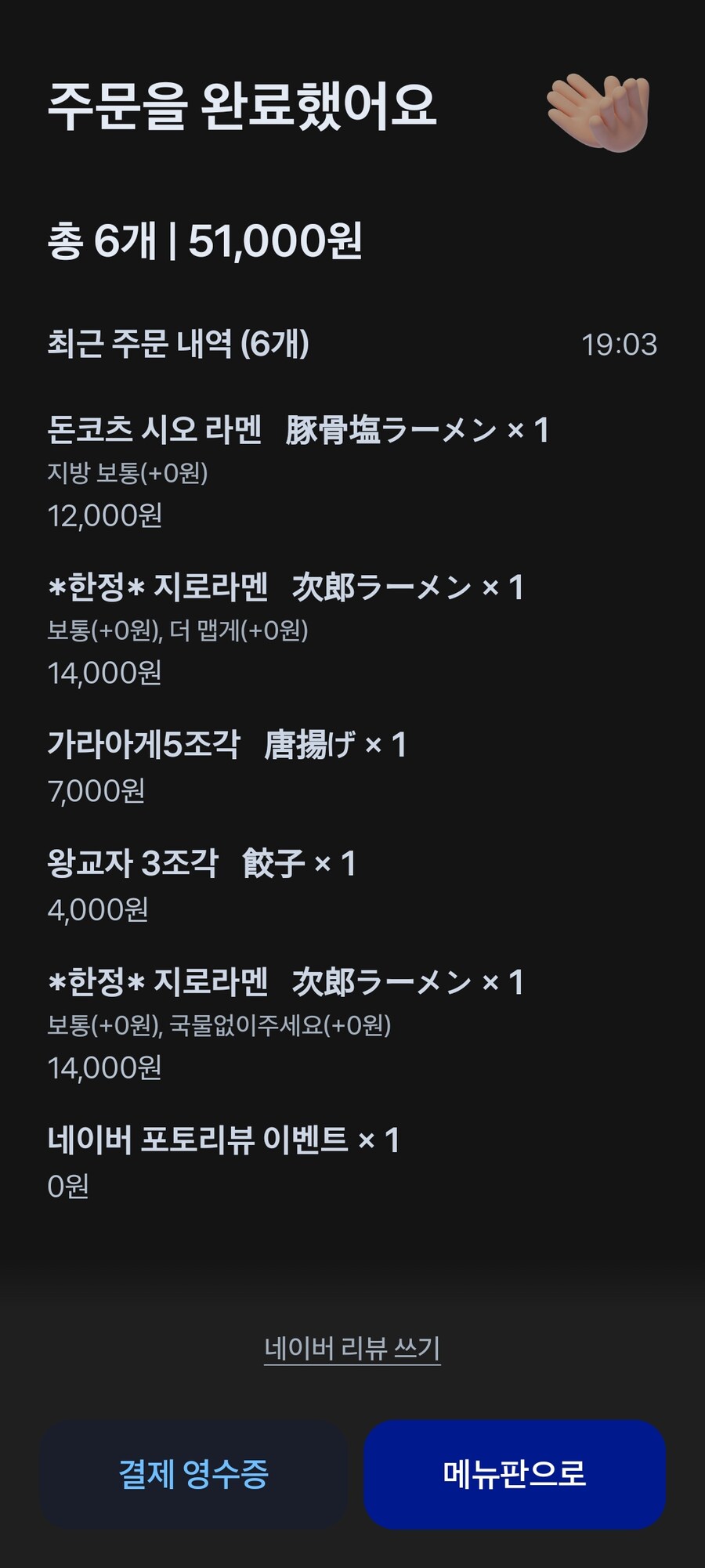Go back via 메뉴판으로 button
This screenshot has height=1568, width=705.
514,1473
